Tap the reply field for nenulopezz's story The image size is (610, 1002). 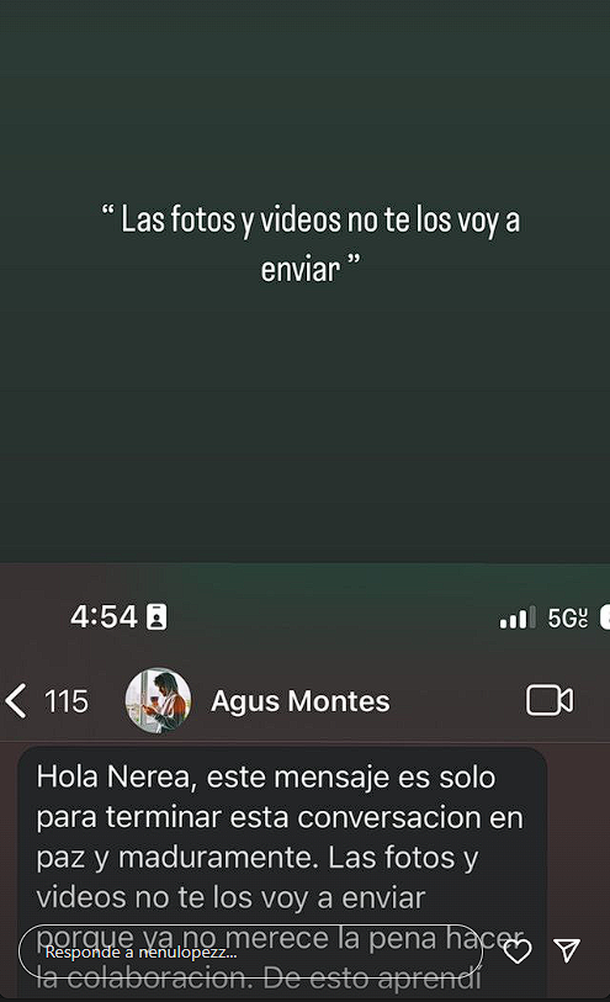pos(250,951)
